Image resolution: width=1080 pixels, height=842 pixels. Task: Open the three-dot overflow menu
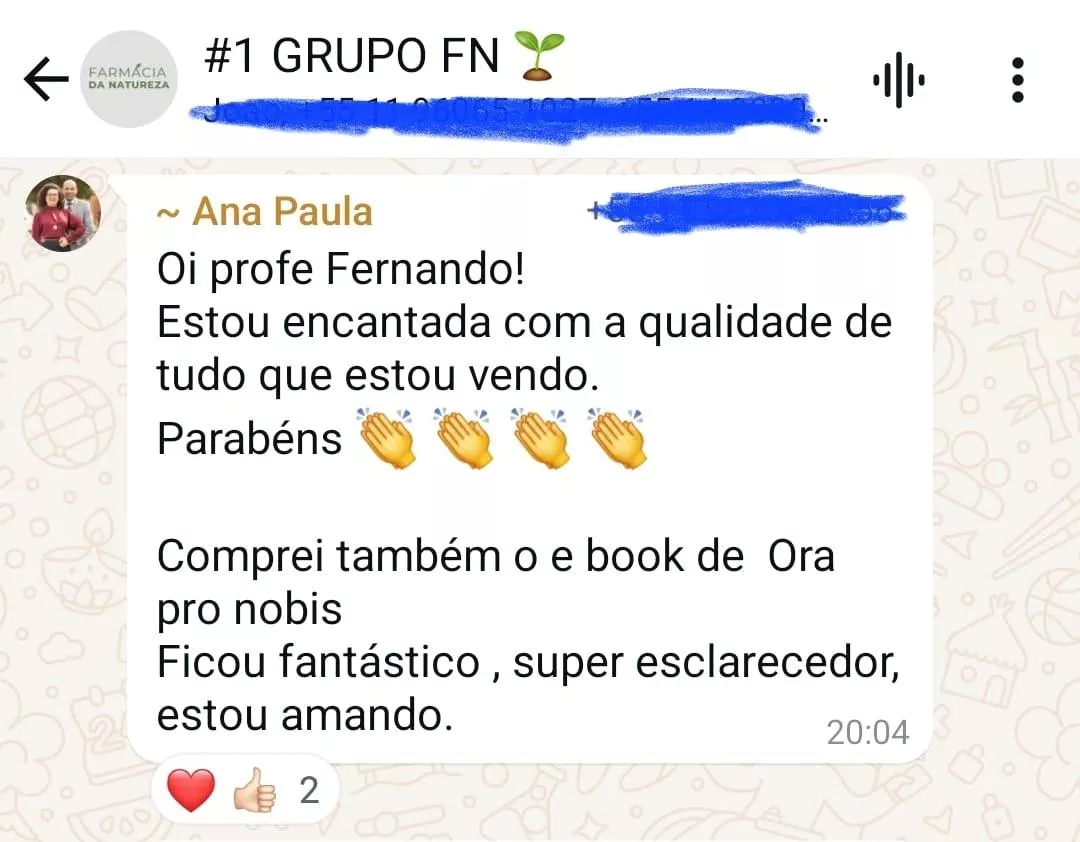pos(1017,80)
